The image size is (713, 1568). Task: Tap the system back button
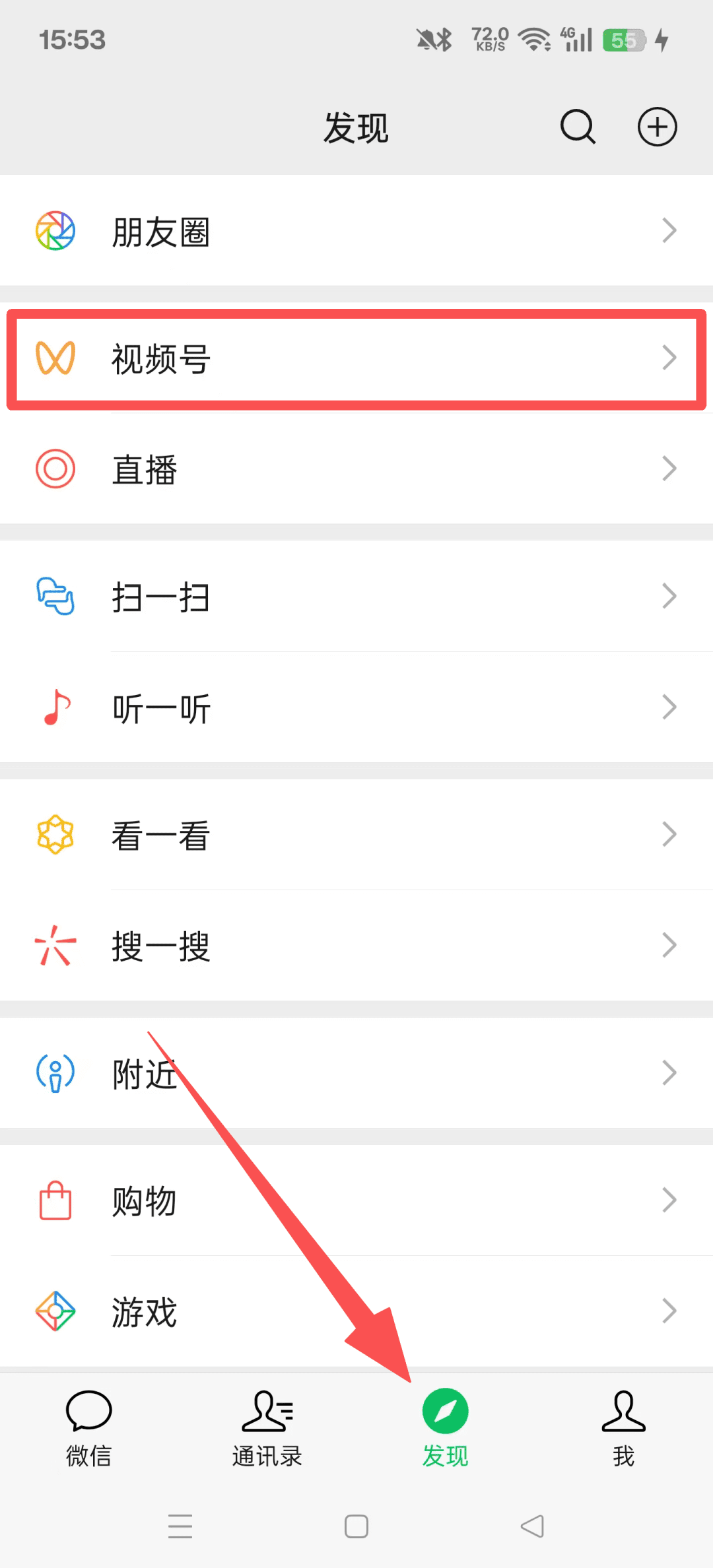point(532,1526)
